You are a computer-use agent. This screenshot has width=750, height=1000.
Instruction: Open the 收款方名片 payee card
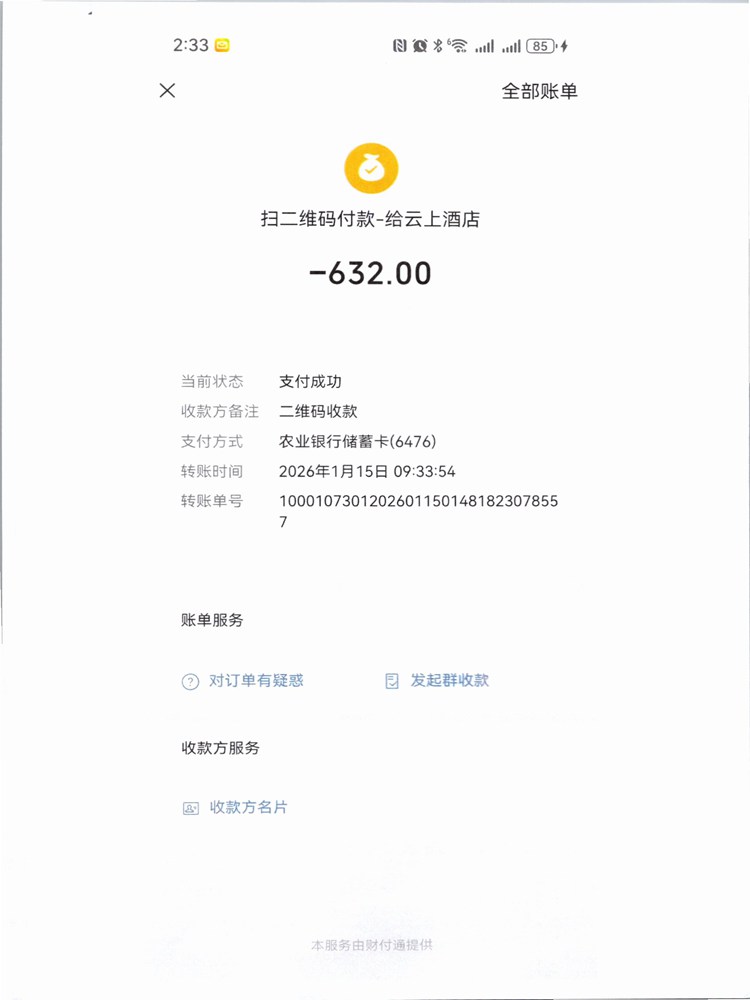tap(236, 808)
